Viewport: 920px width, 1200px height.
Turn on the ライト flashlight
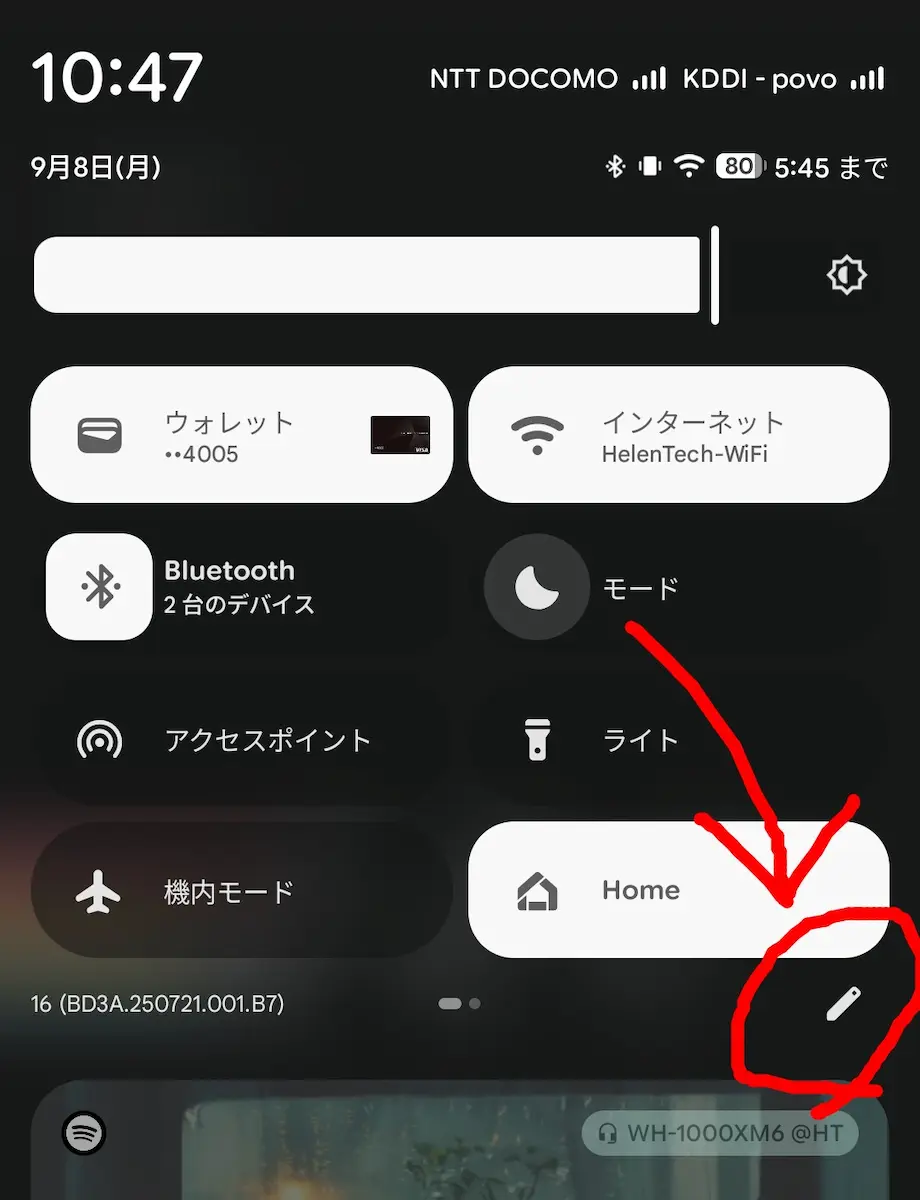[x=678, y=740]
